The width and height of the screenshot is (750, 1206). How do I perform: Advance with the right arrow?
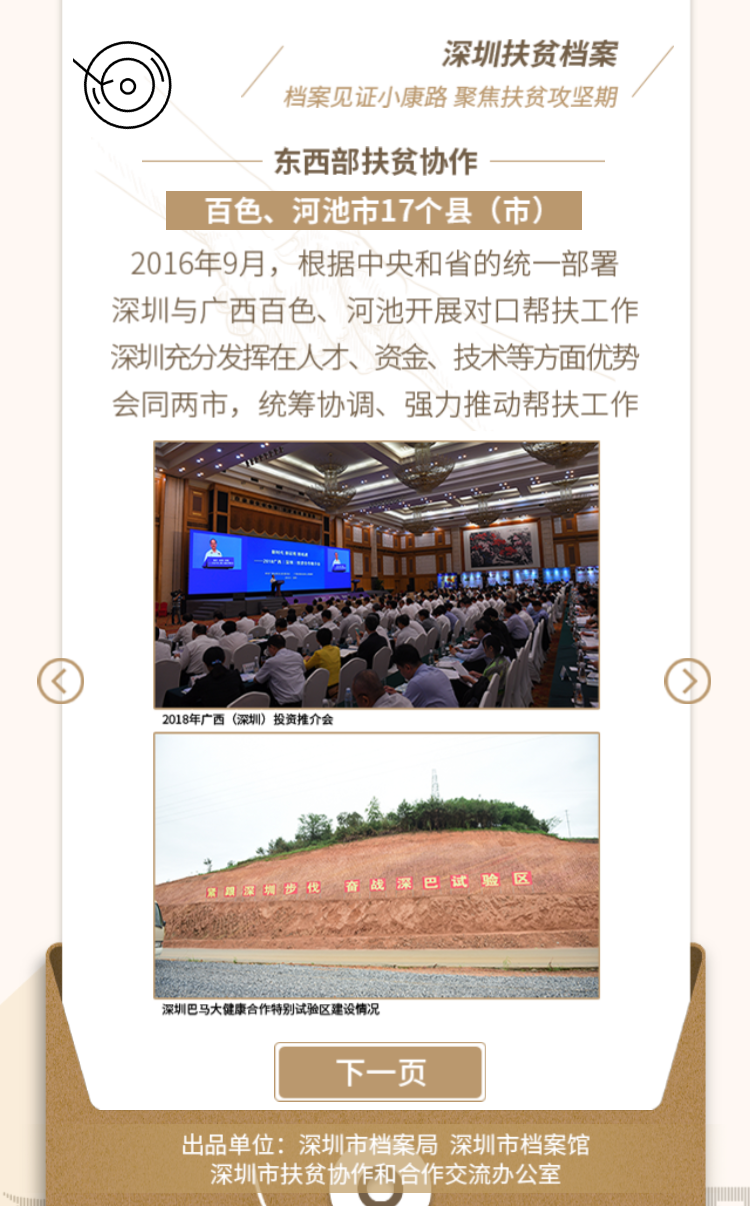(687, 682)
